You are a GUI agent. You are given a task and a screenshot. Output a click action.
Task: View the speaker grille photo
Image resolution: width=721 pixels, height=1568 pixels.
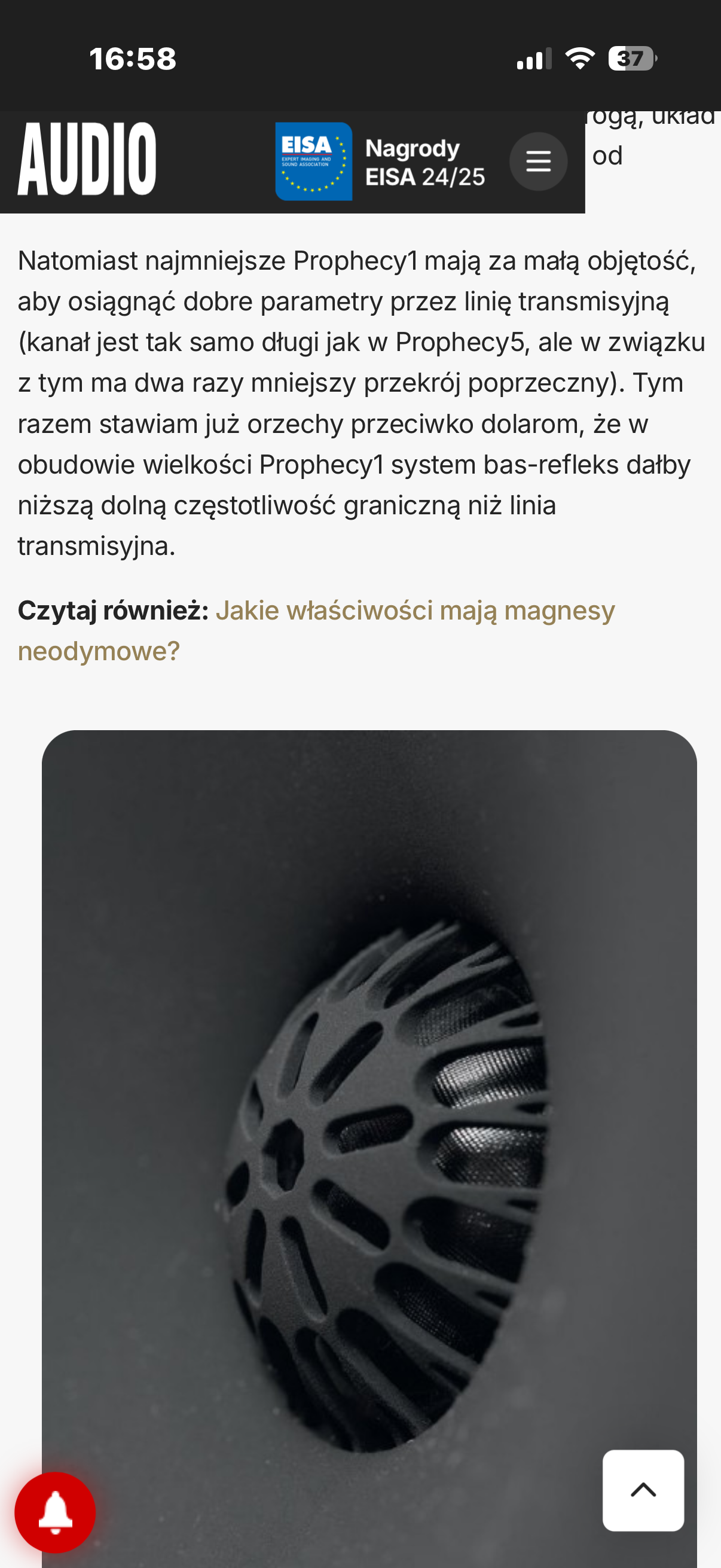coord(369,1126)
